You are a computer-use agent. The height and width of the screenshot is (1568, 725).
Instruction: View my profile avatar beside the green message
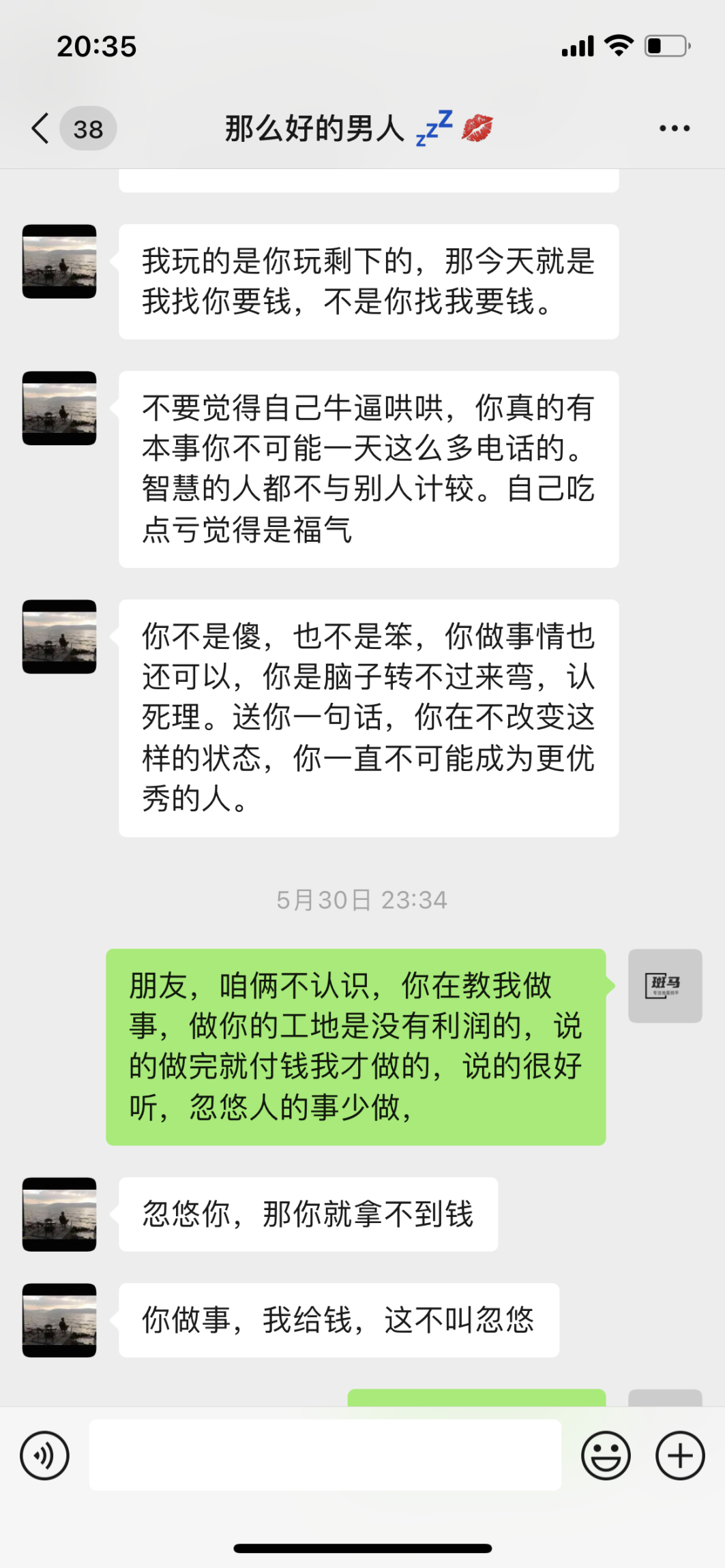664,985
